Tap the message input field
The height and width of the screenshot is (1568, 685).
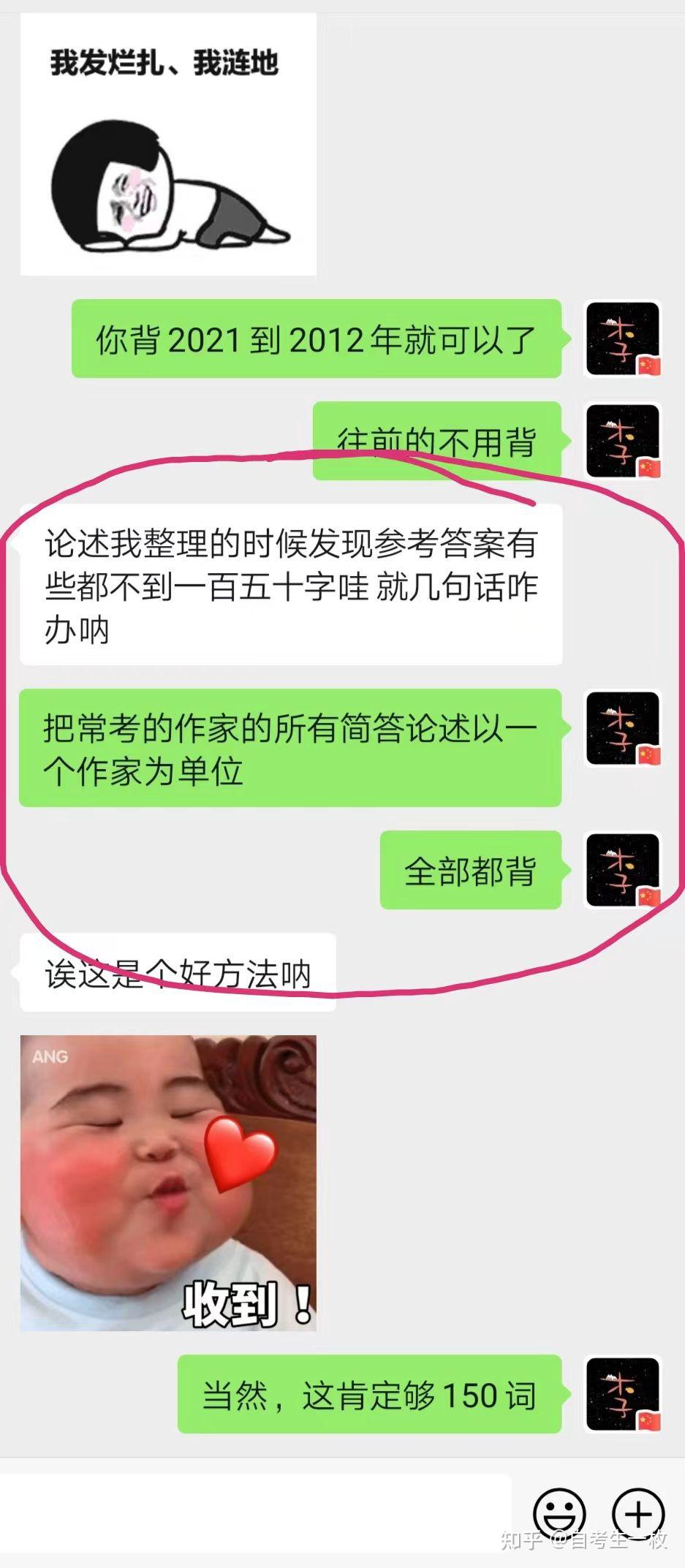(x=256, y=1512)
